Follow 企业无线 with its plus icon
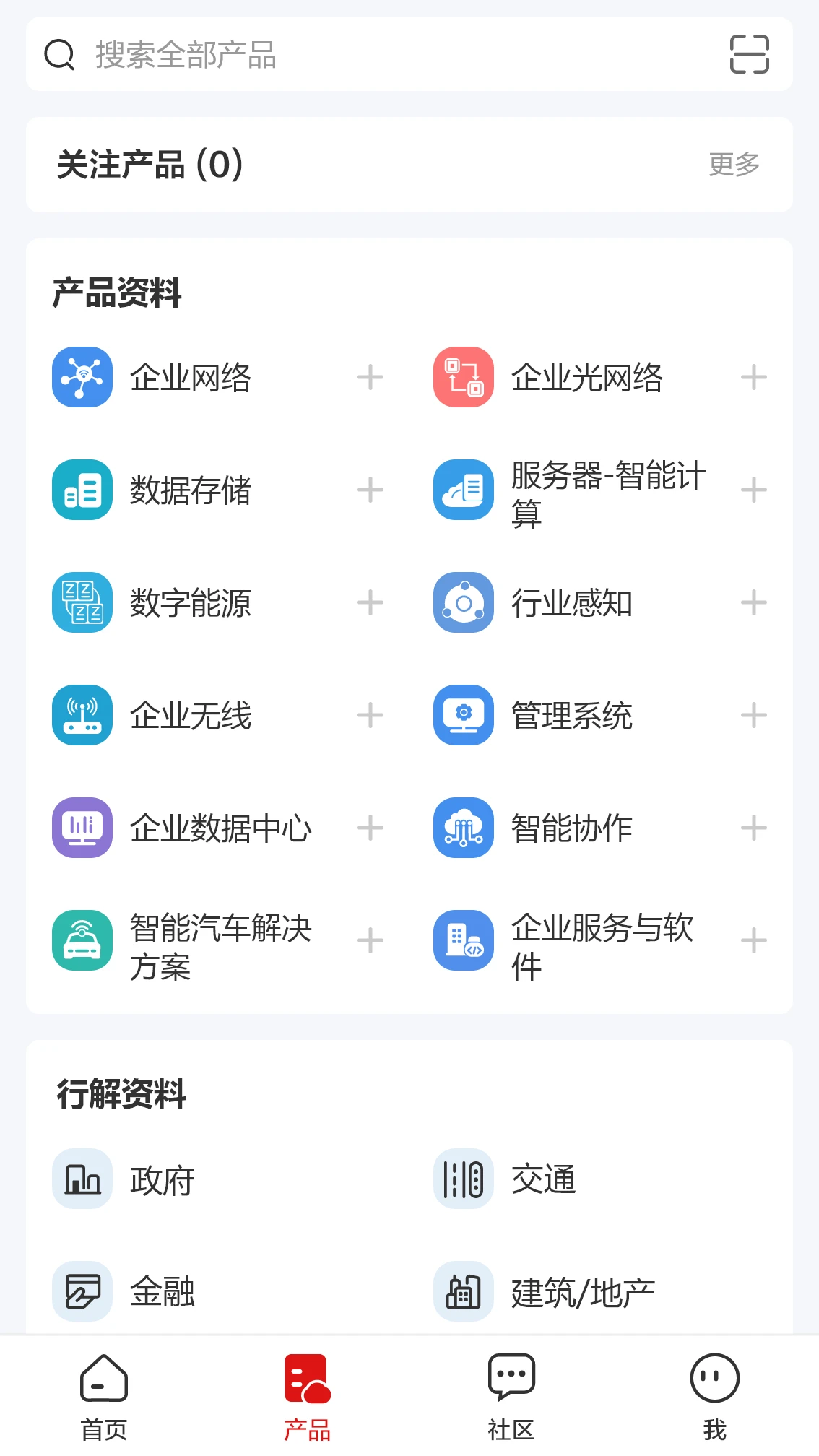Image resolution: width=819 pixels, height=1456 pixels. (370, 716)
